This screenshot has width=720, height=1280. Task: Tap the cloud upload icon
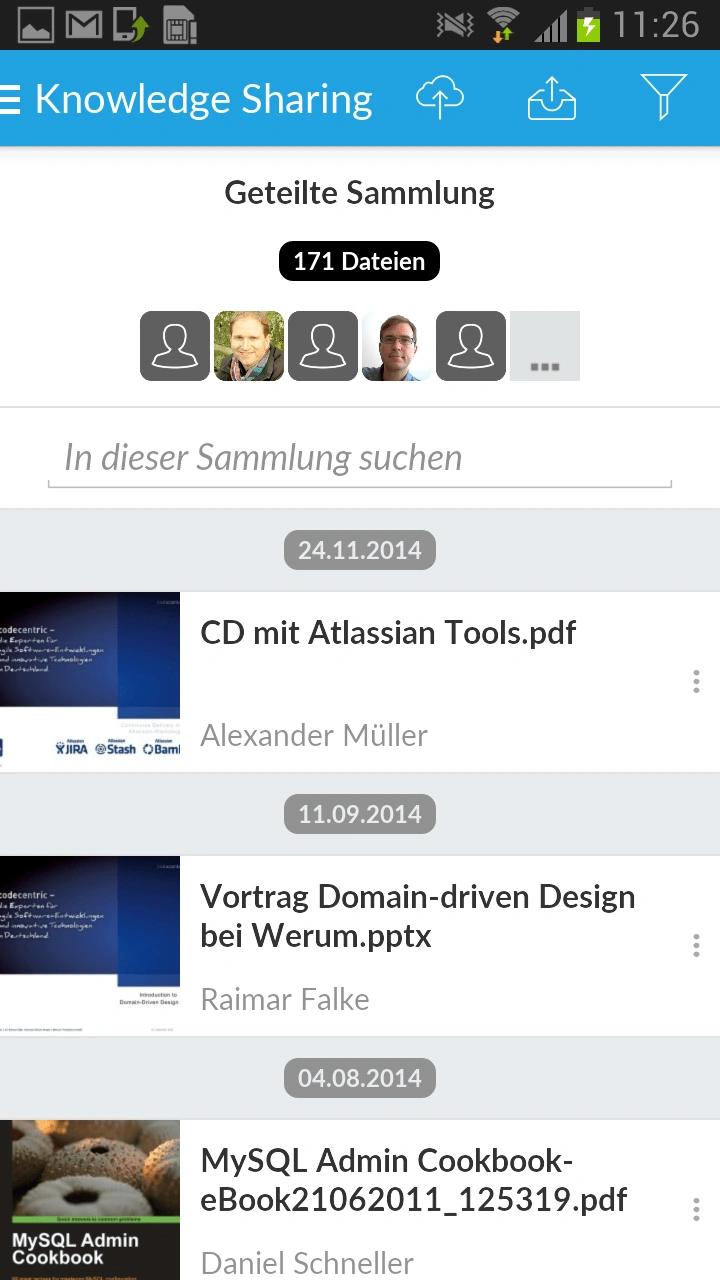tap(440, 98)
